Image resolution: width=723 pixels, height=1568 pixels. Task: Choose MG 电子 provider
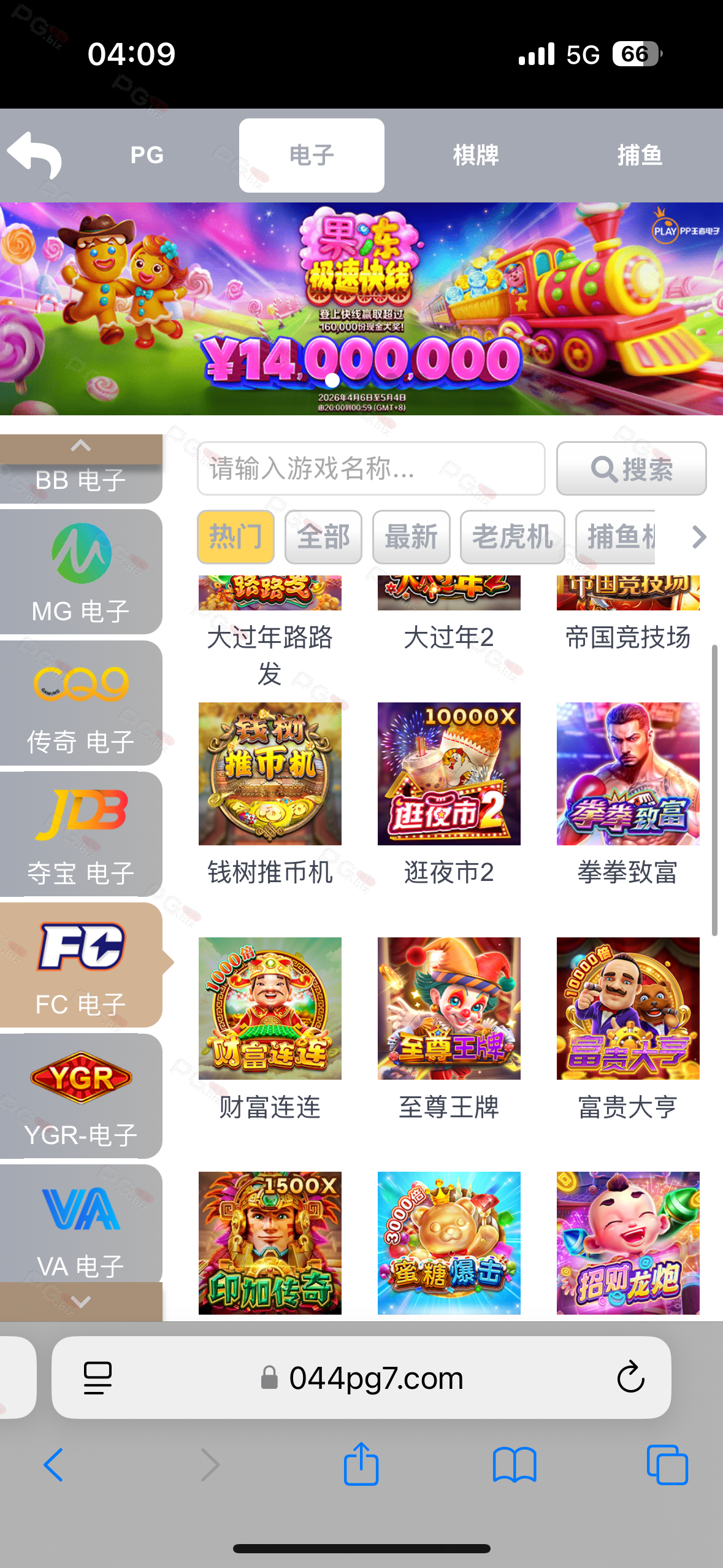point(81,572)
